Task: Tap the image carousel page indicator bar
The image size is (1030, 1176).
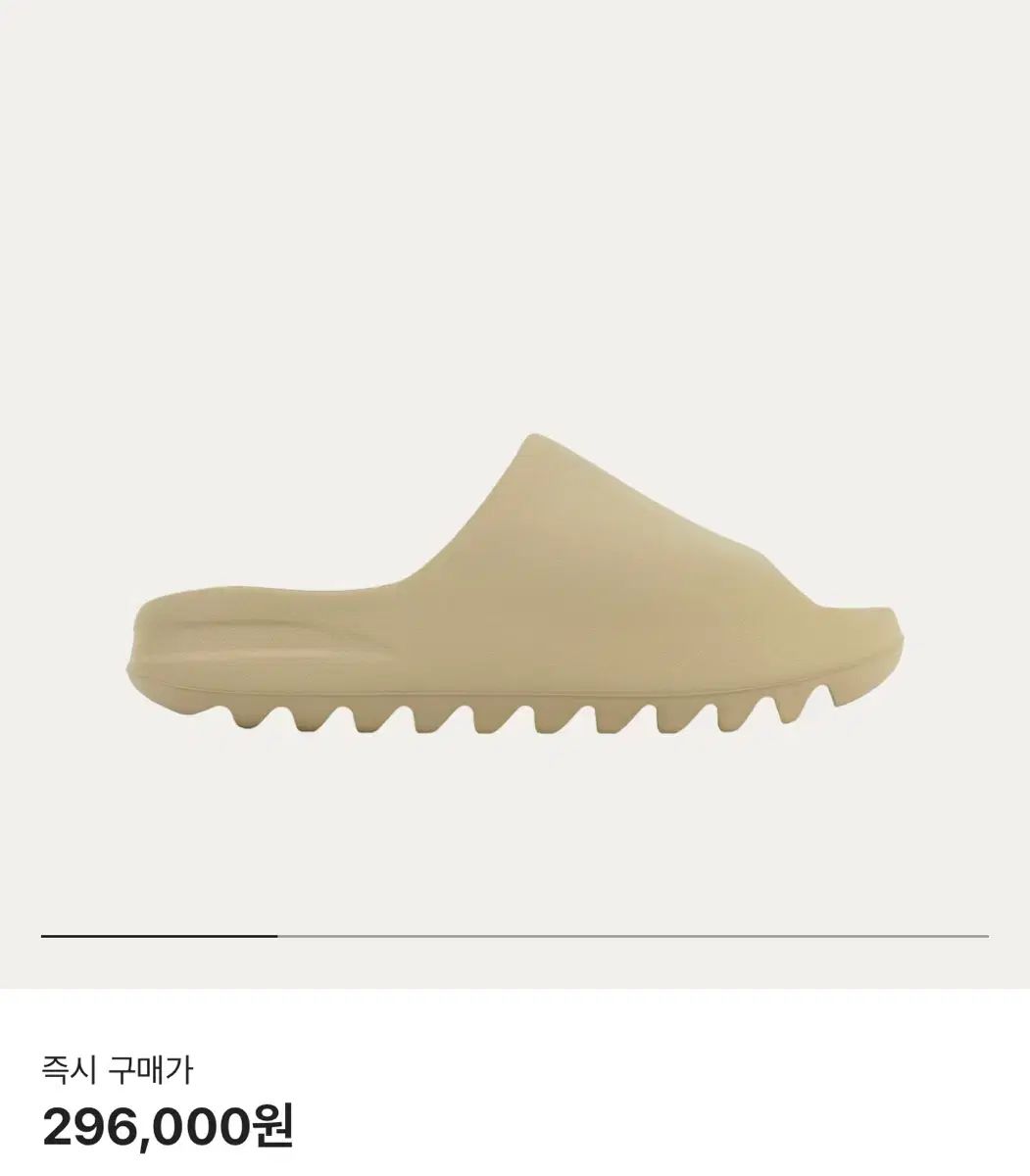Action: [x=515, y=936]
